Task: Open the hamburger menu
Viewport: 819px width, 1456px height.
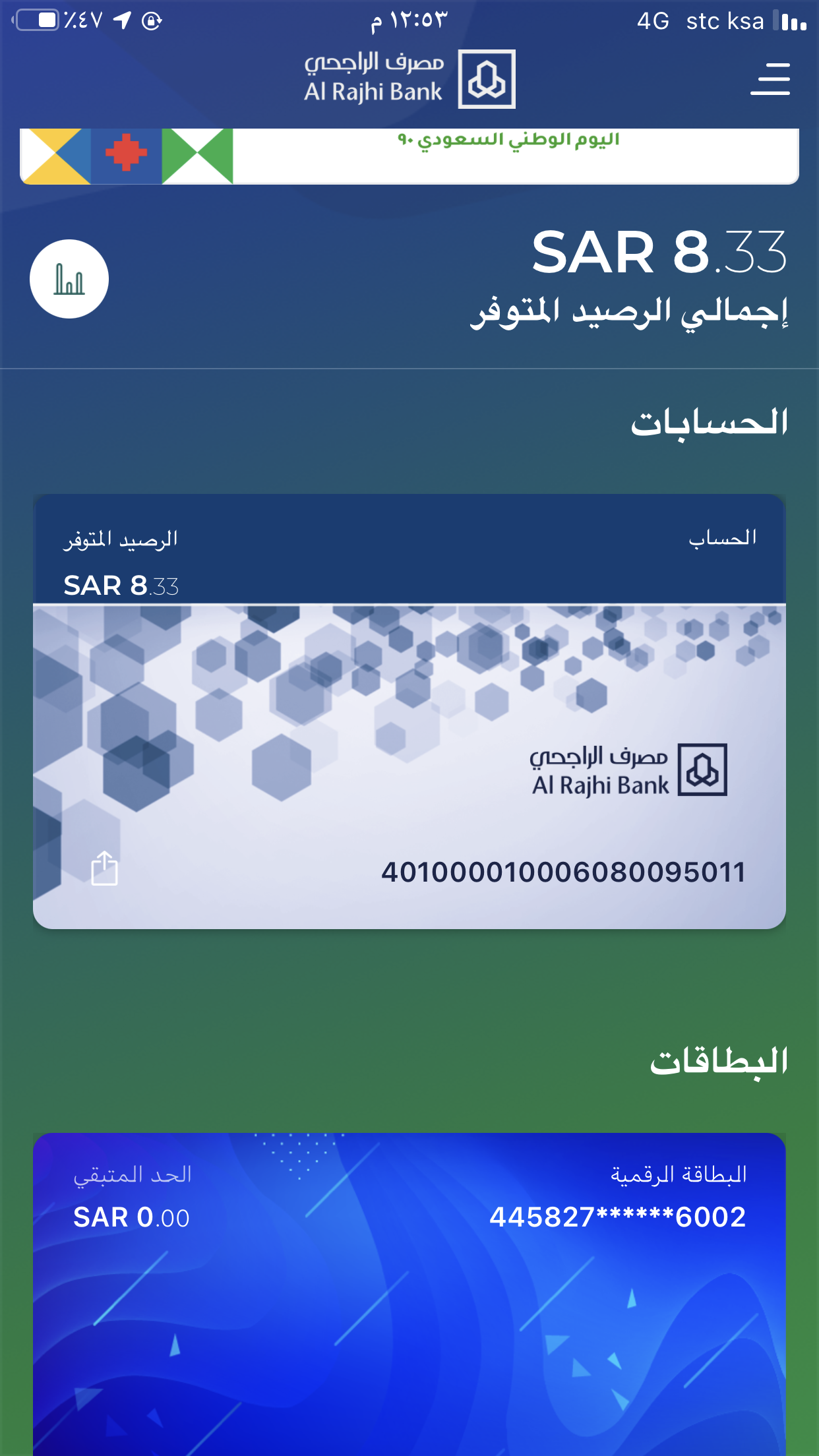Action: [x=770, y=79]
